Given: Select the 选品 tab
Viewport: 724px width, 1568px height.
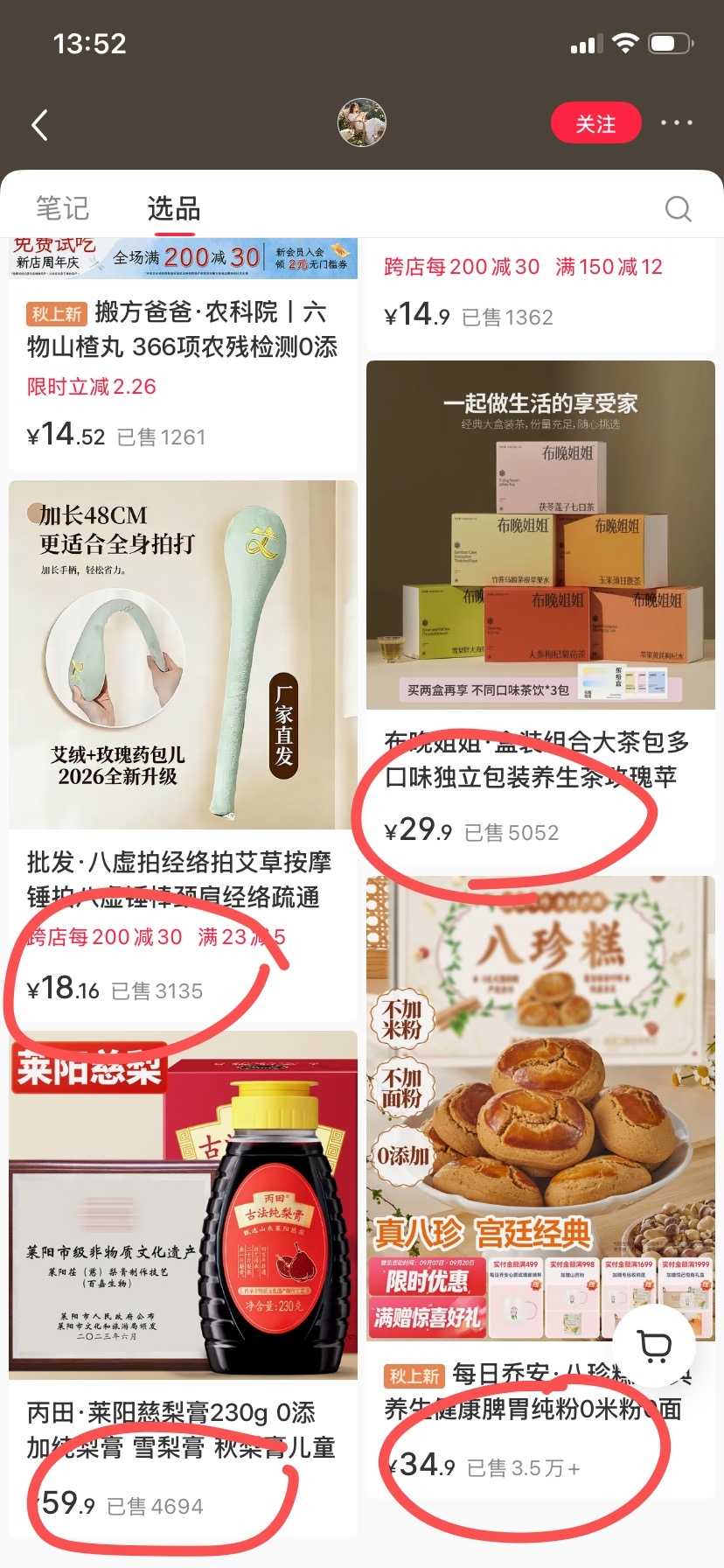Looking at the screenshot, I should (x=174, y=208).
